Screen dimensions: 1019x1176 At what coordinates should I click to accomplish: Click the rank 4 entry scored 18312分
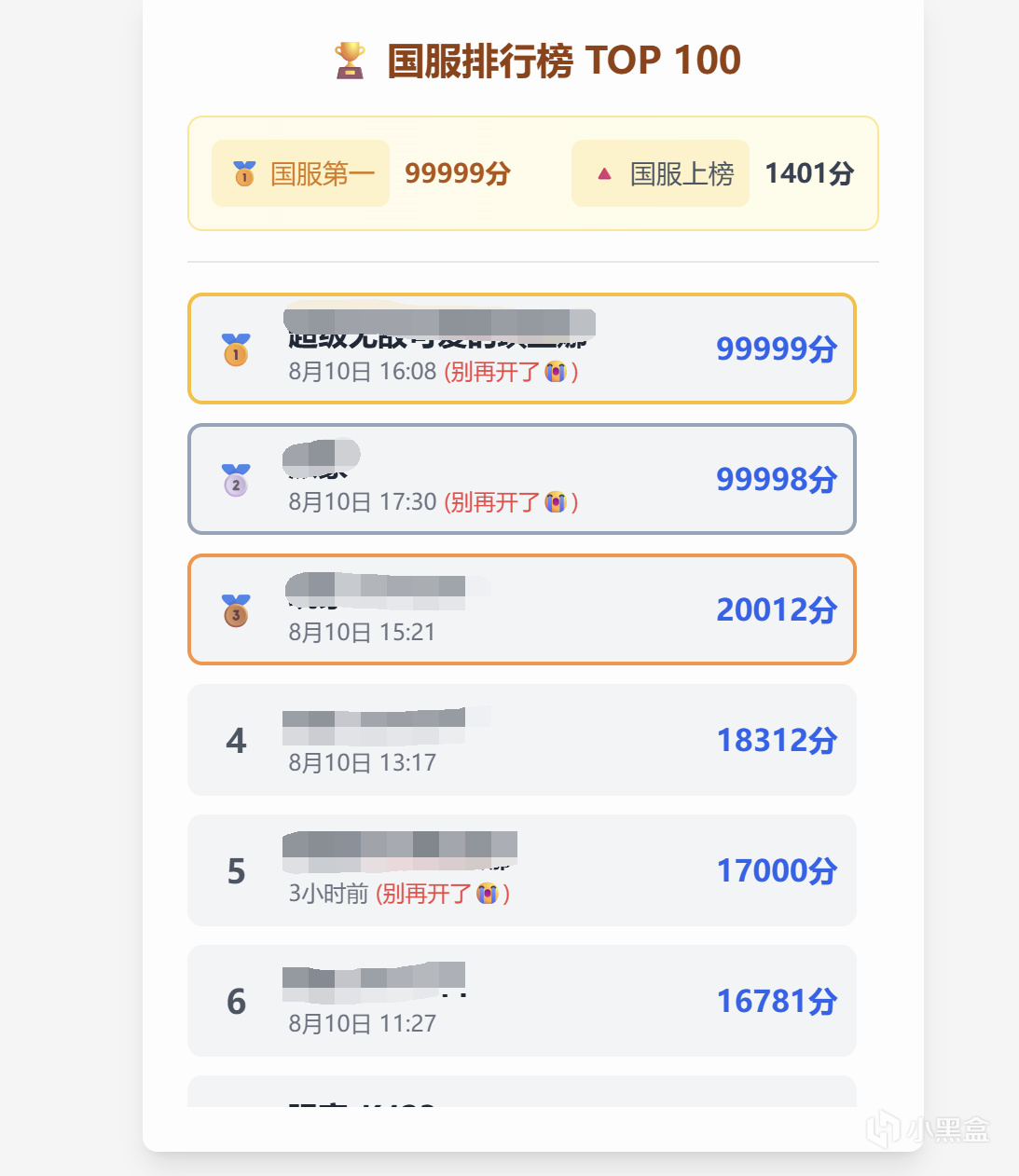tap(522, 740)
